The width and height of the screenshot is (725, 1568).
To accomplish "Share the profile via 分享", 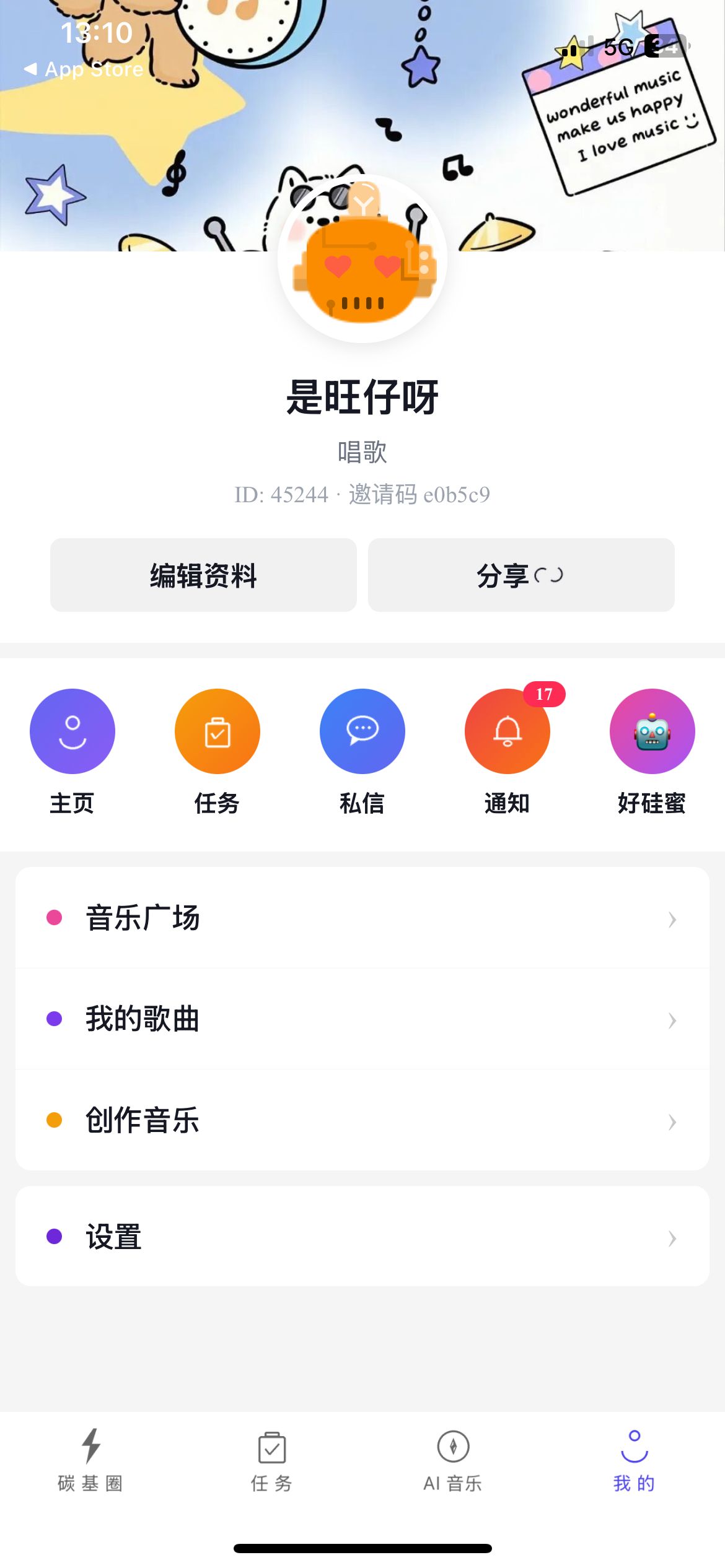I will 521,575.
